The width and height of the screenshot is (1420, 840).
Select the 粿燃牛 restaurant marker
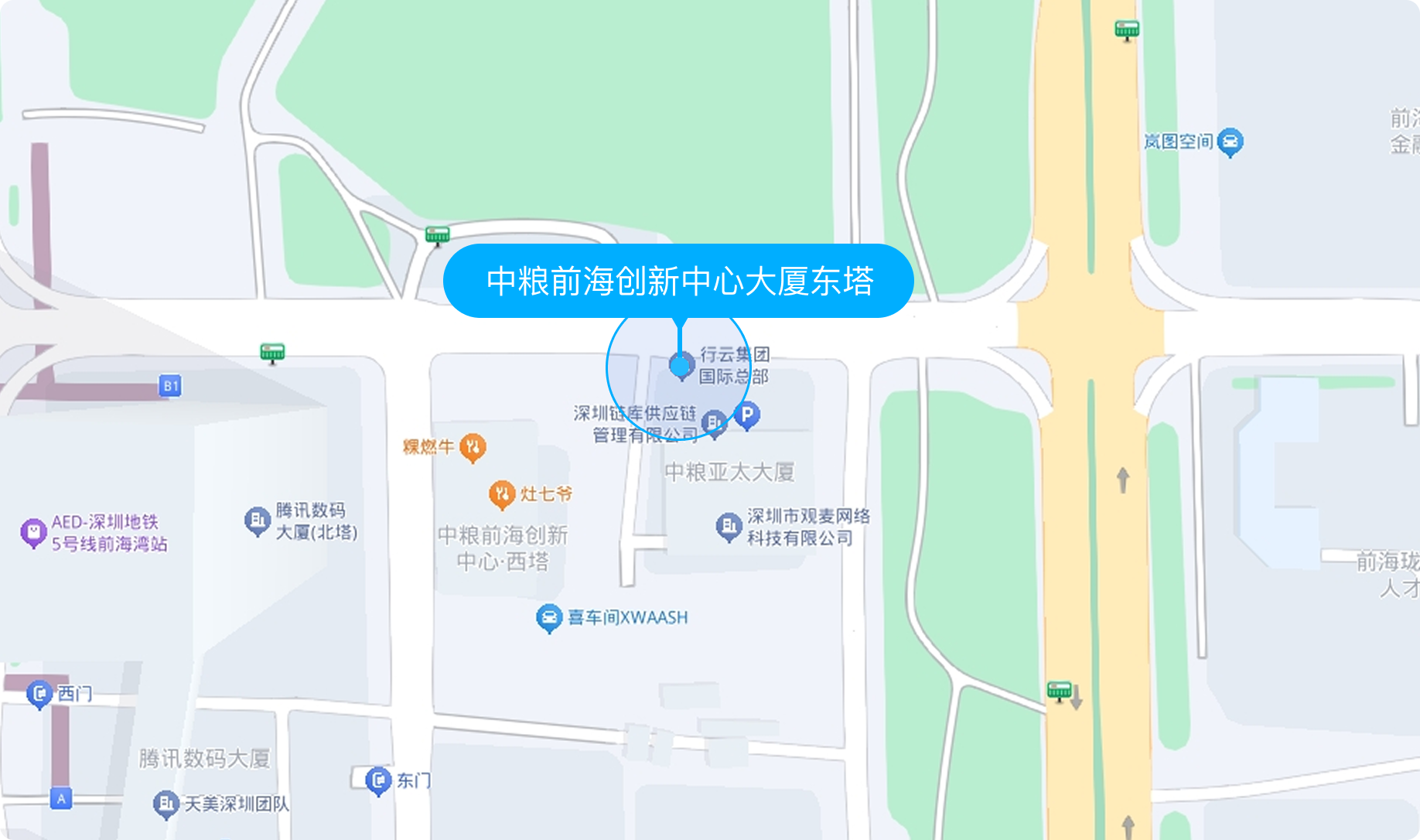point(473,446)
